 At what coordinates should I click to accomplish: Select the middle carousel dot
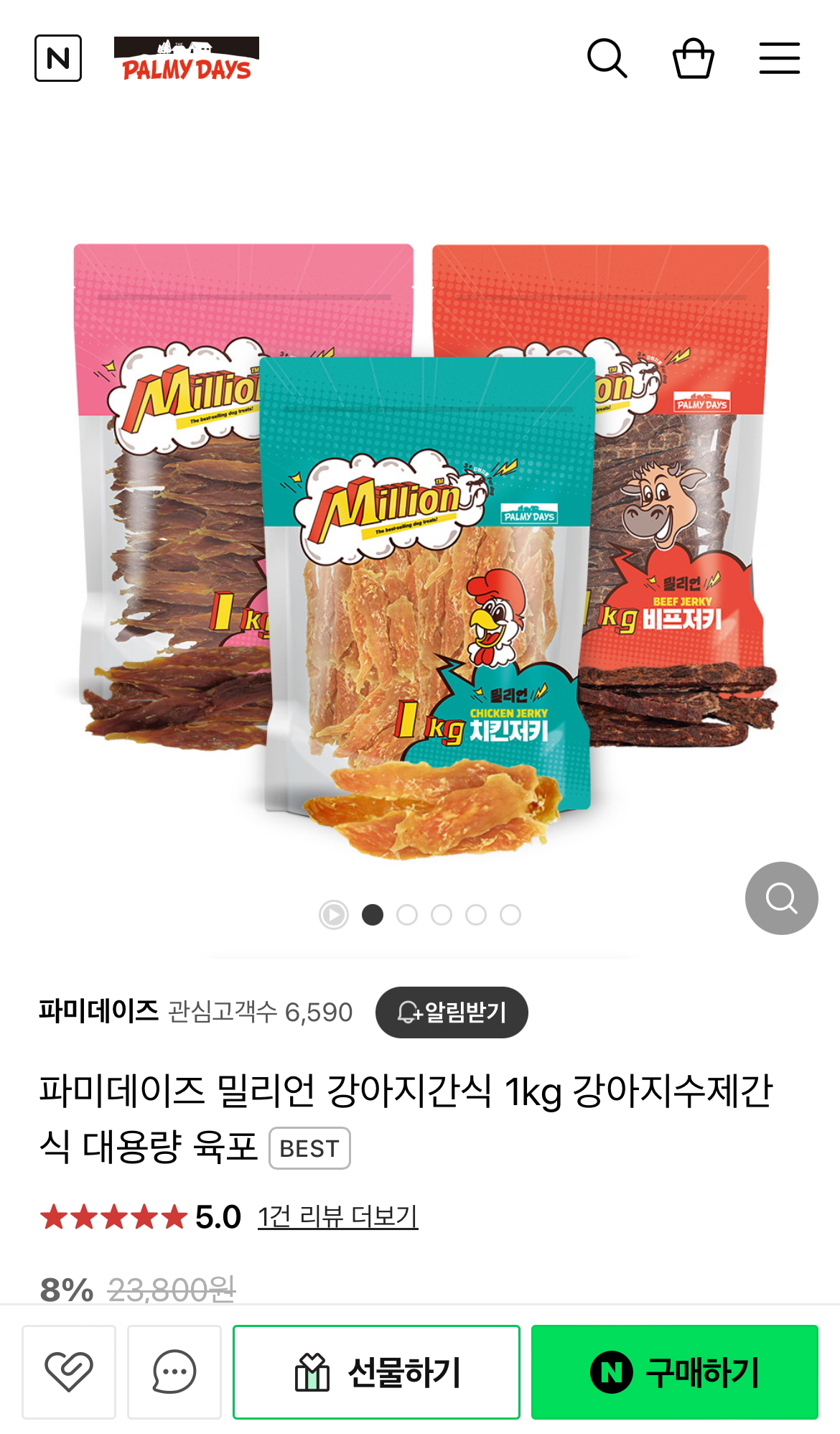pos(442,915)
